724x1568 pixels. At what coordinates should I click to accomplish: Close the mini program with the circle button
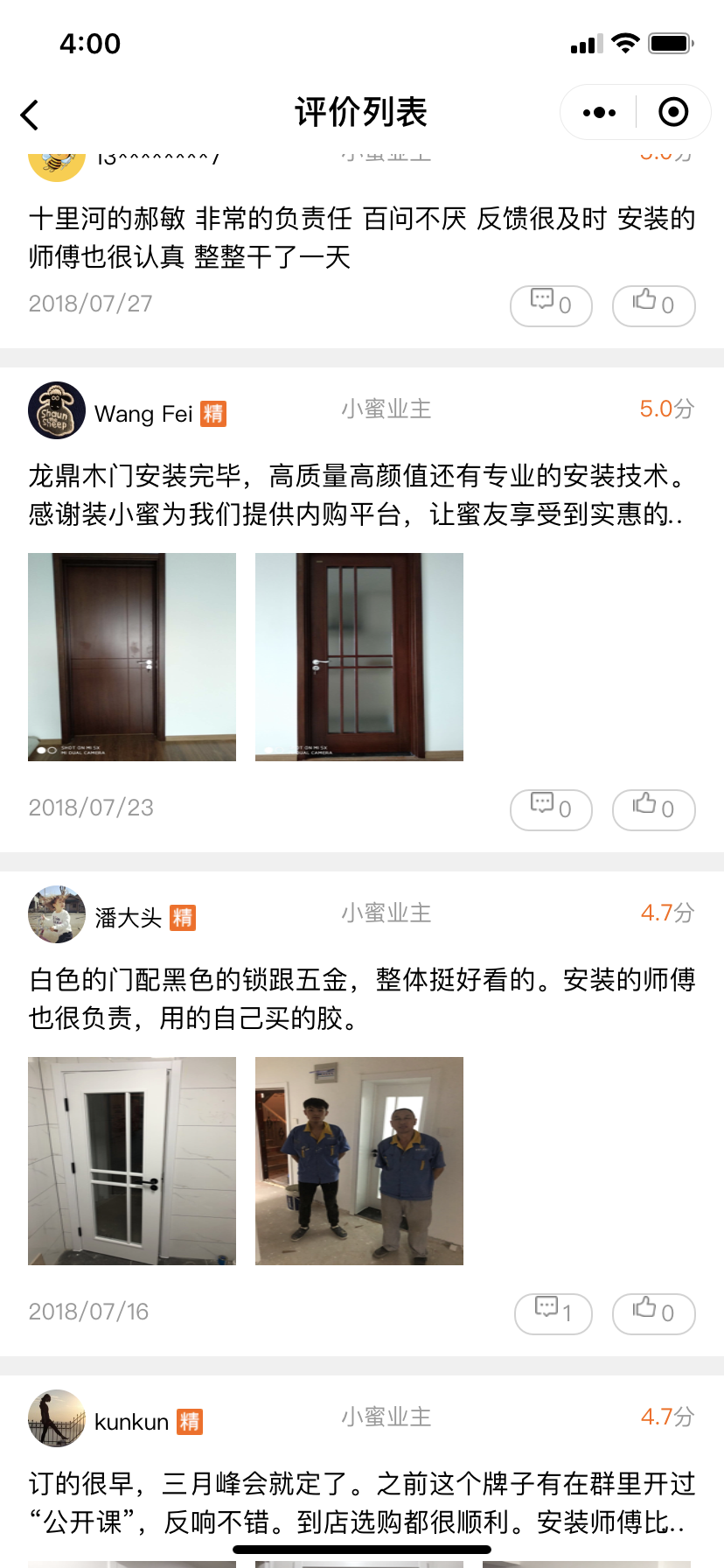672,113
